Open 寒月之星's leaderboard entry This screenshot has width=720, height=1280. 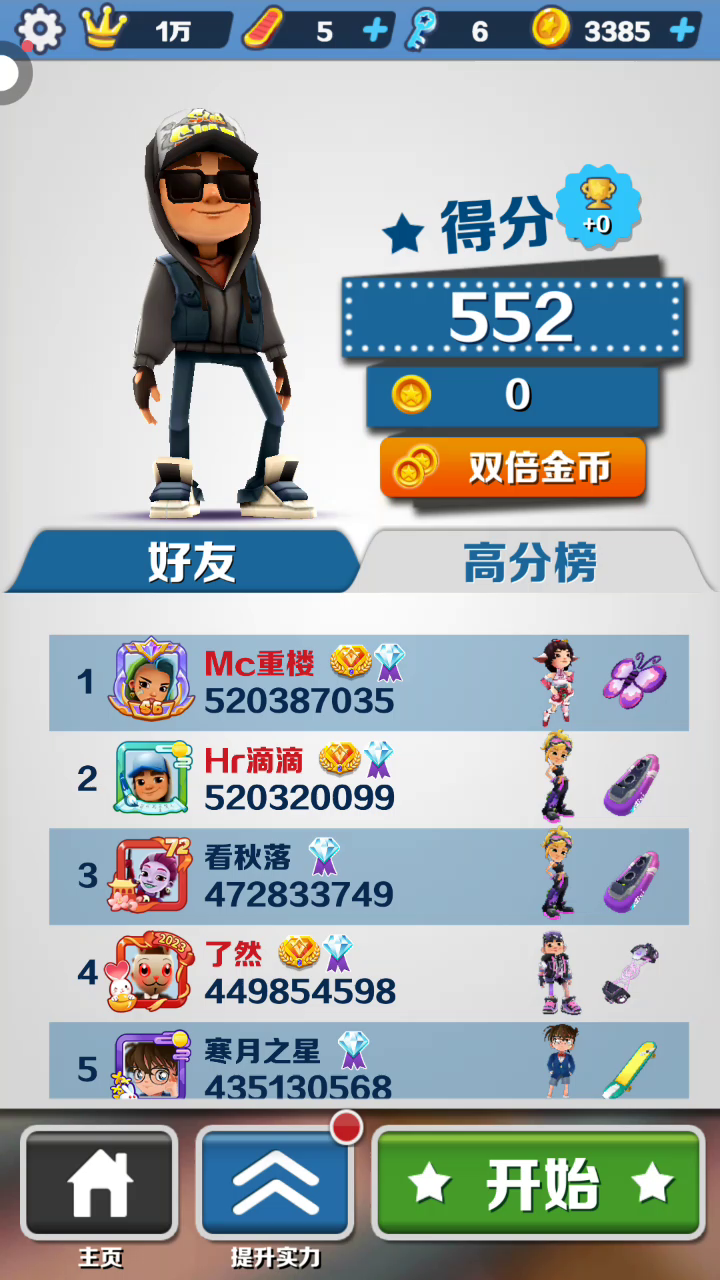click(369, 1060)
